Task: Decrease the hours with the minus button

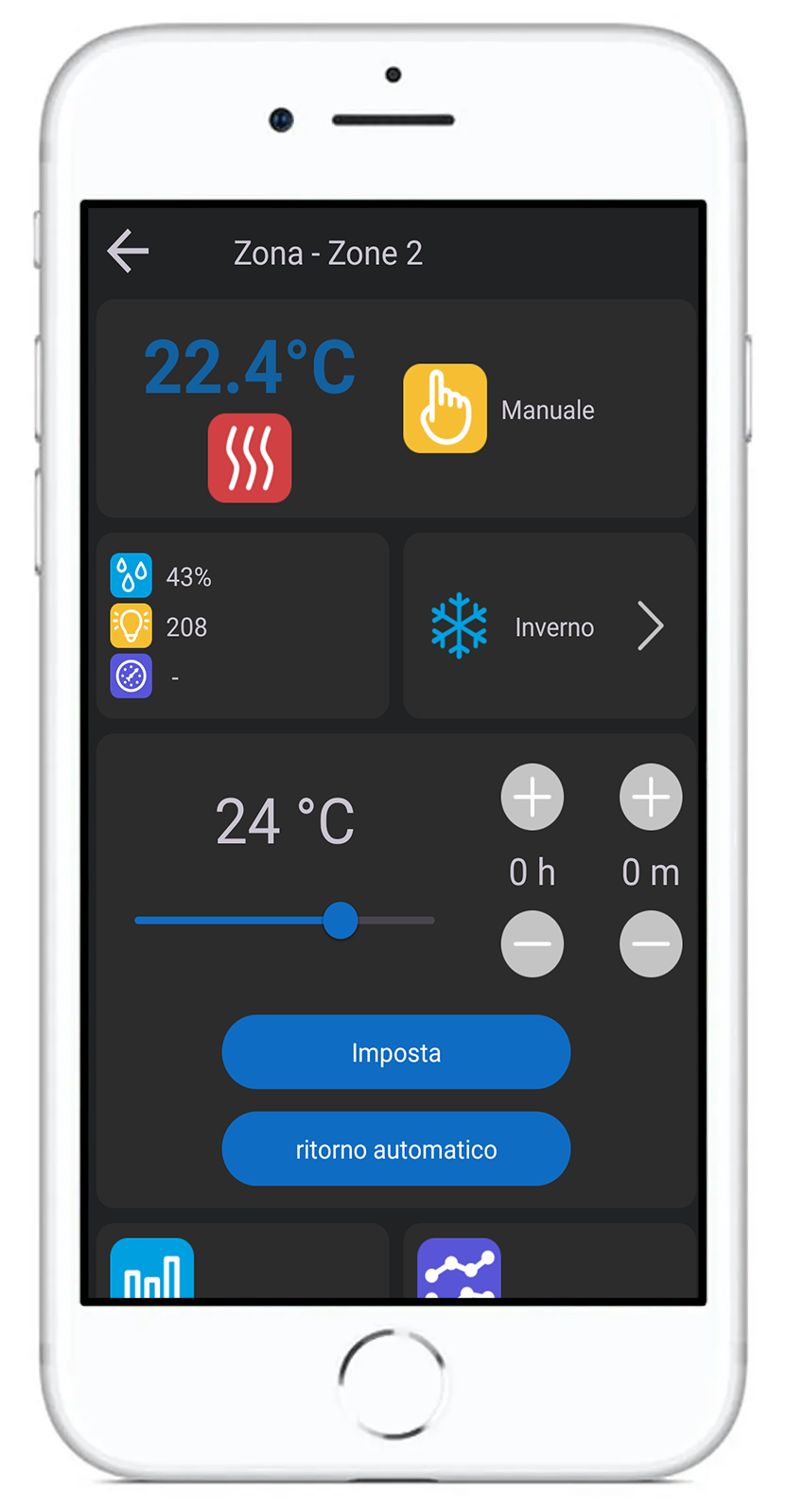Action: (533, 943)
